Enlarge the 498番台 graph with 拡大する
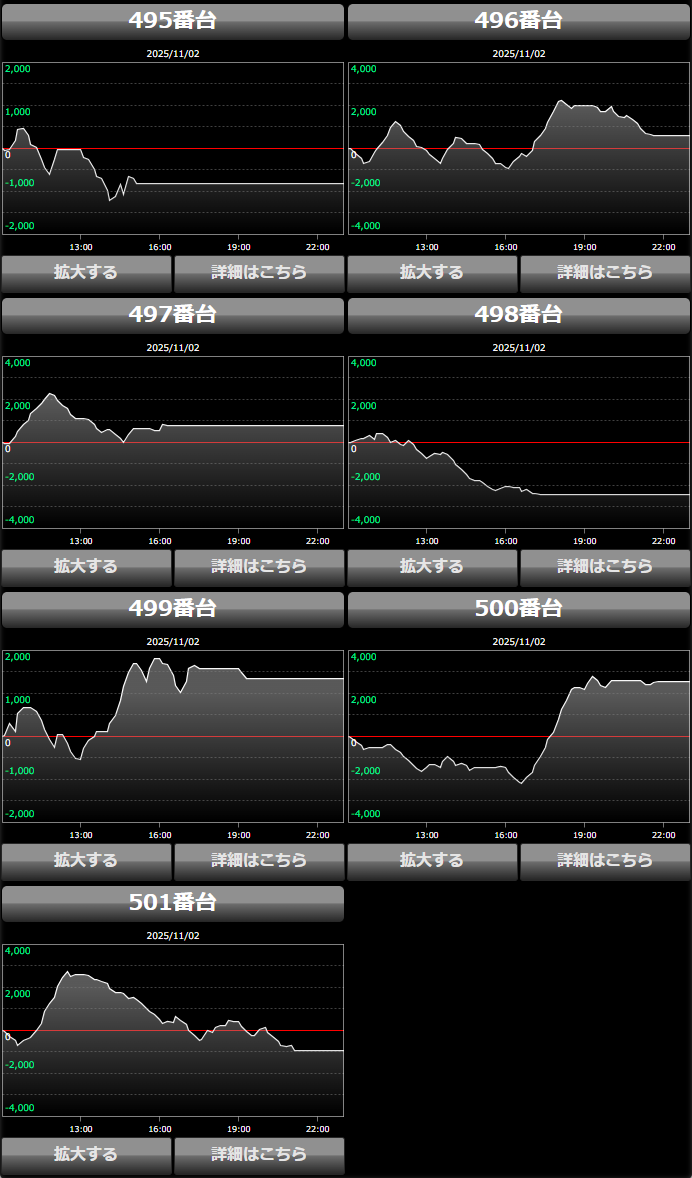The image size is (692, 1178). click(432, 566)
